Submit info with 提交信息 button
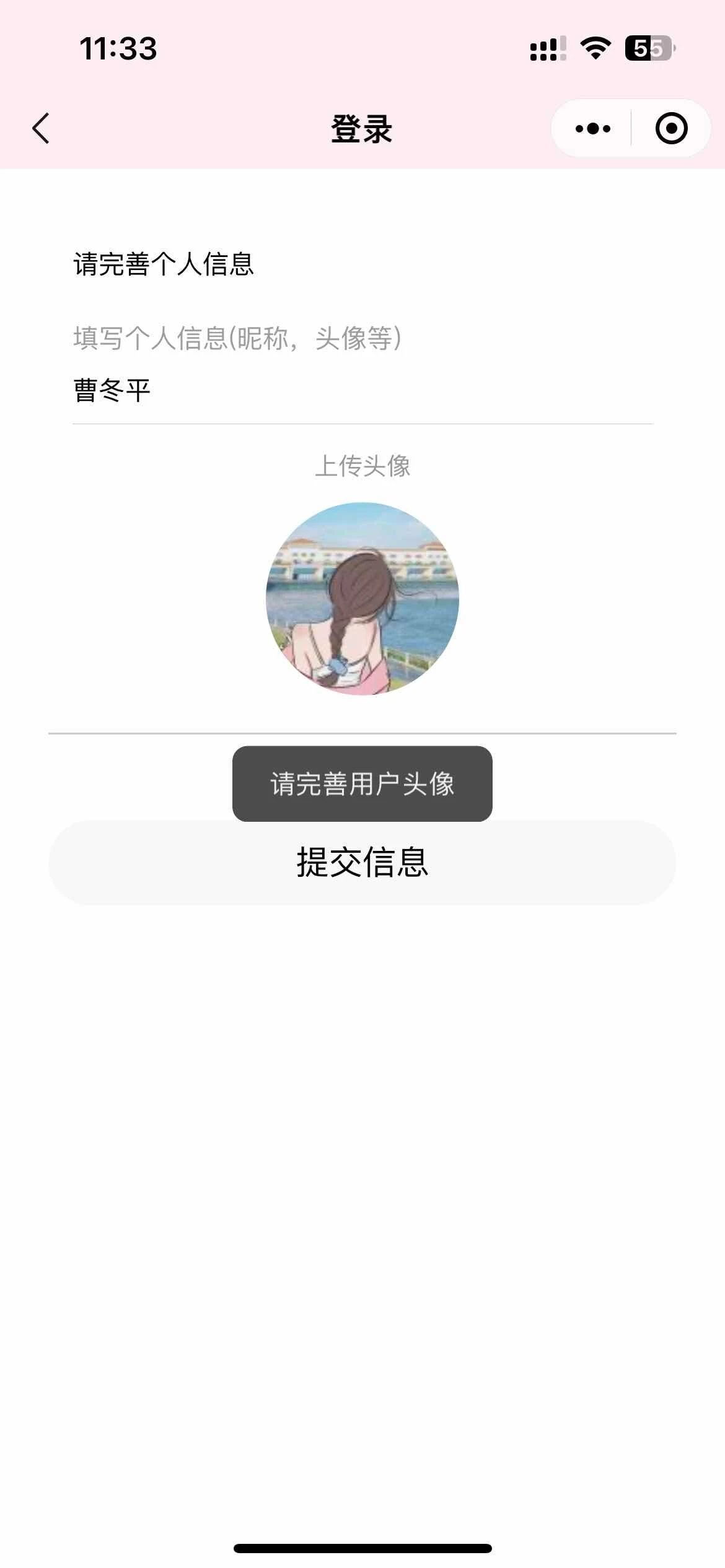Image resolution: width=725 pixels, height=1568 pixels. point(362,863)
